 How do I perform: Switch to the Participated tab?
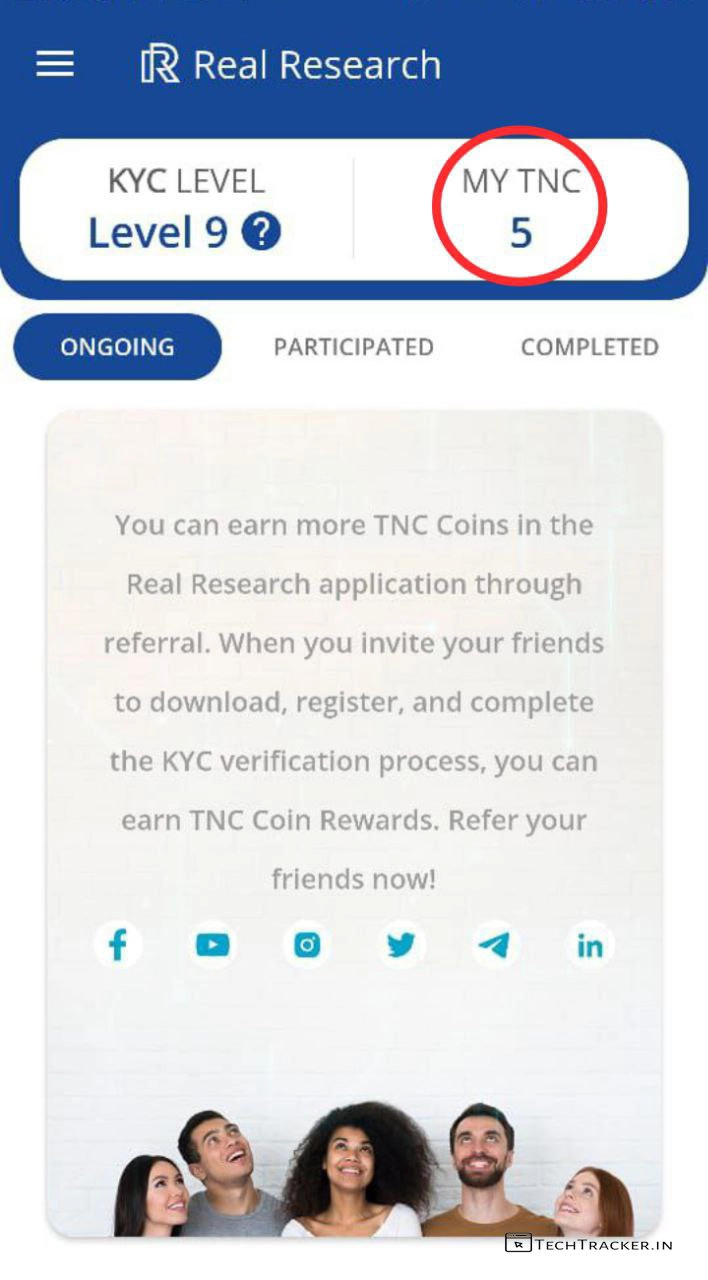click(x=353, y=347)
